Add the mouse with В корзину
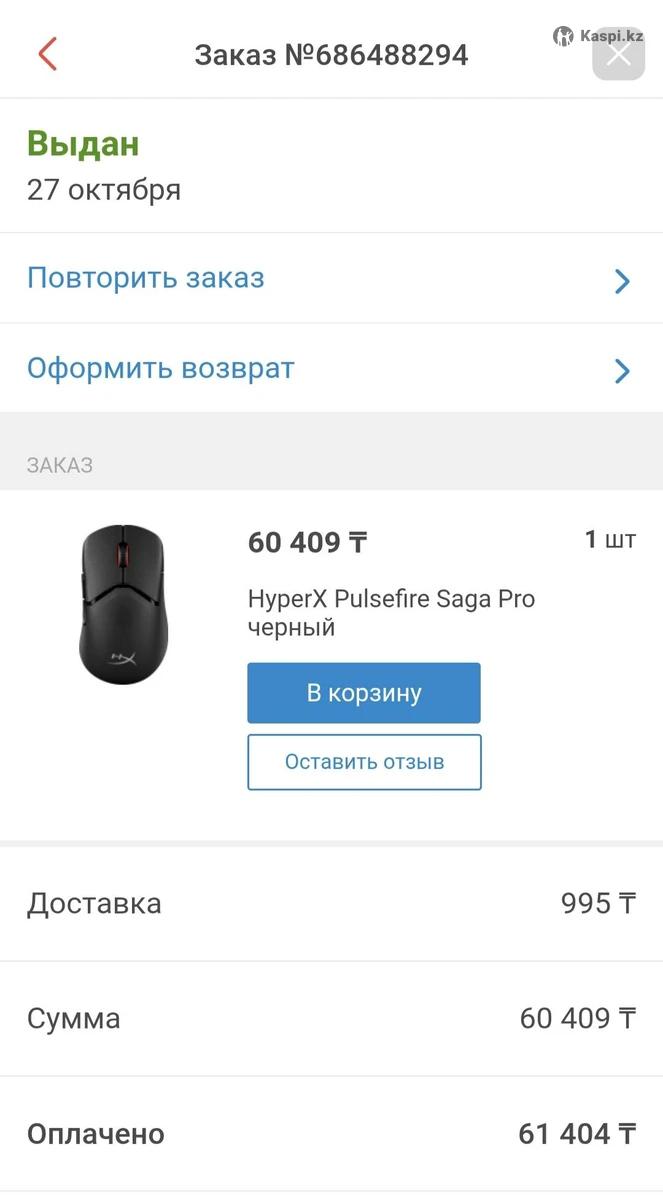 (x=364, y=693)
